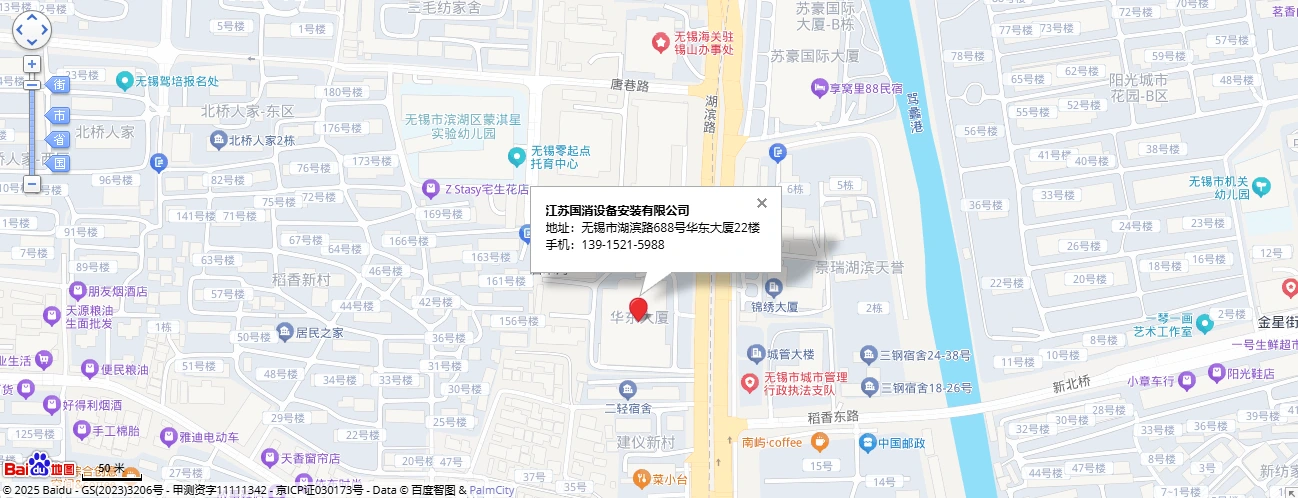Pan the map up with the up arrow
Screen dimensions: 1298x498
pyautogui.click(x=31, y=17)
